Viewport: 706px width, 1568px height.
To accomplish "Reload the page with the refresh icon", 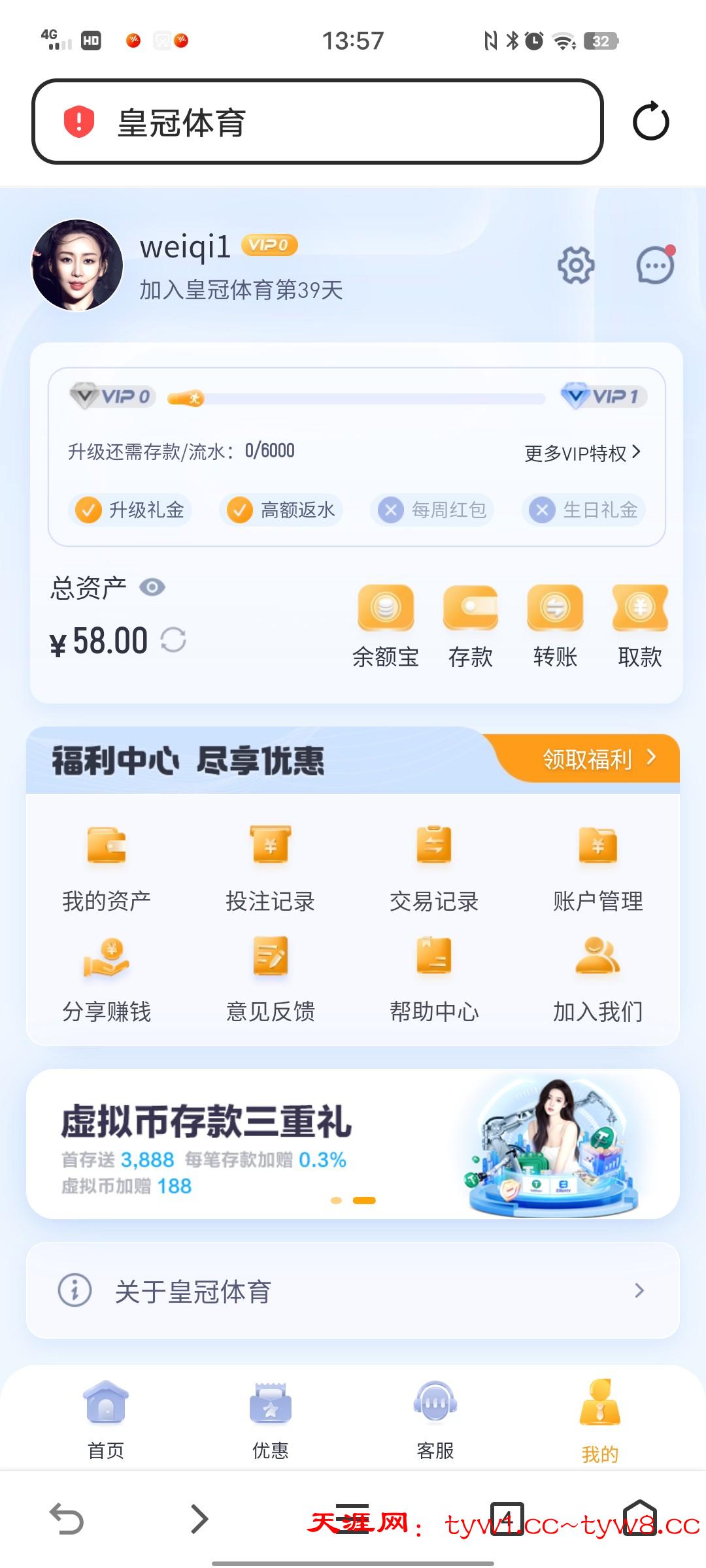I will 650,122.
